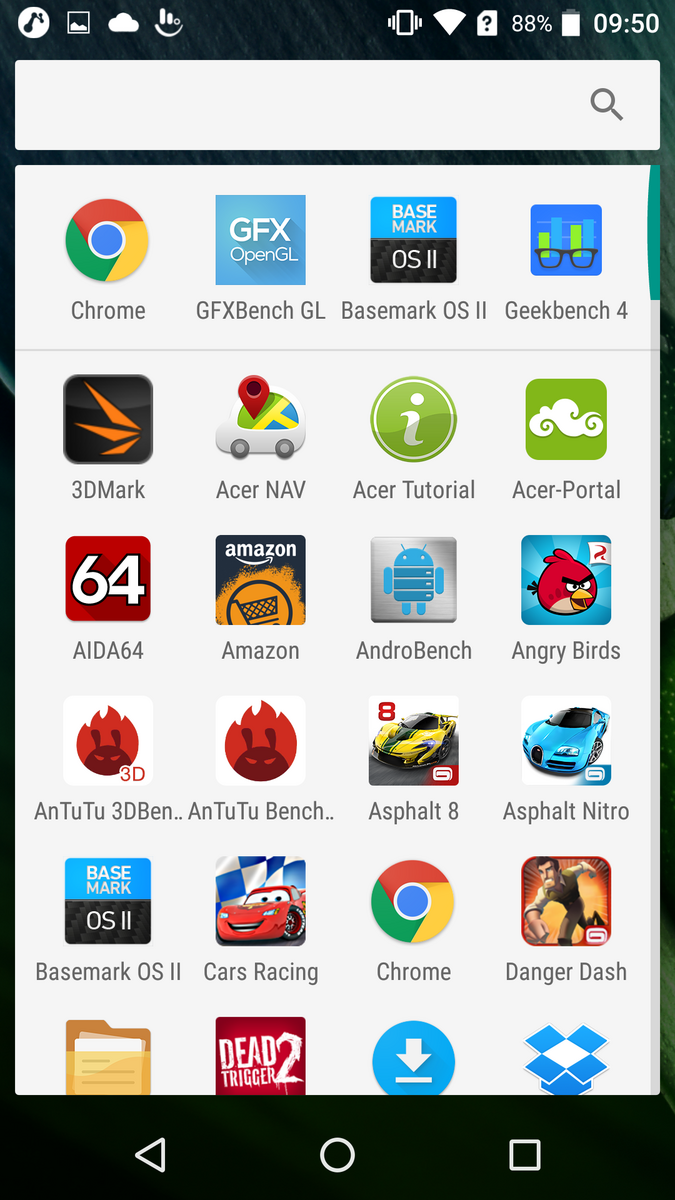Open the Dropbox app
Viewport: 675px width, 1200px height.
tap(566, 1057)
